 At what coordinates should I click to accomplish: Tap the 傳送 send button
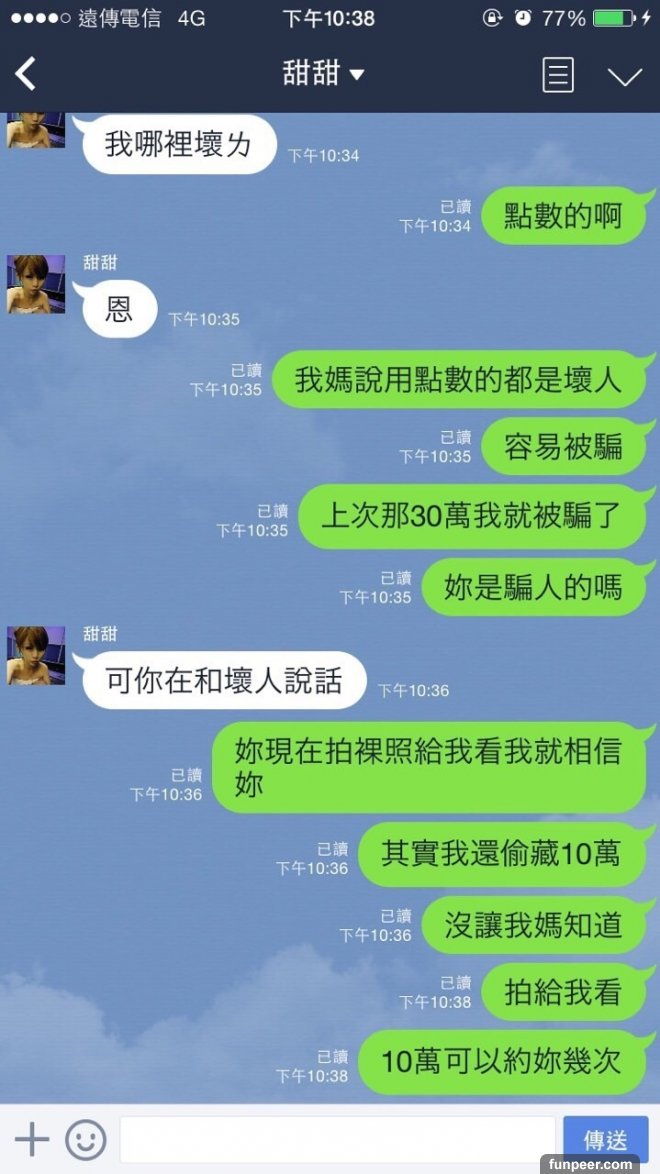coord(604,1139)
